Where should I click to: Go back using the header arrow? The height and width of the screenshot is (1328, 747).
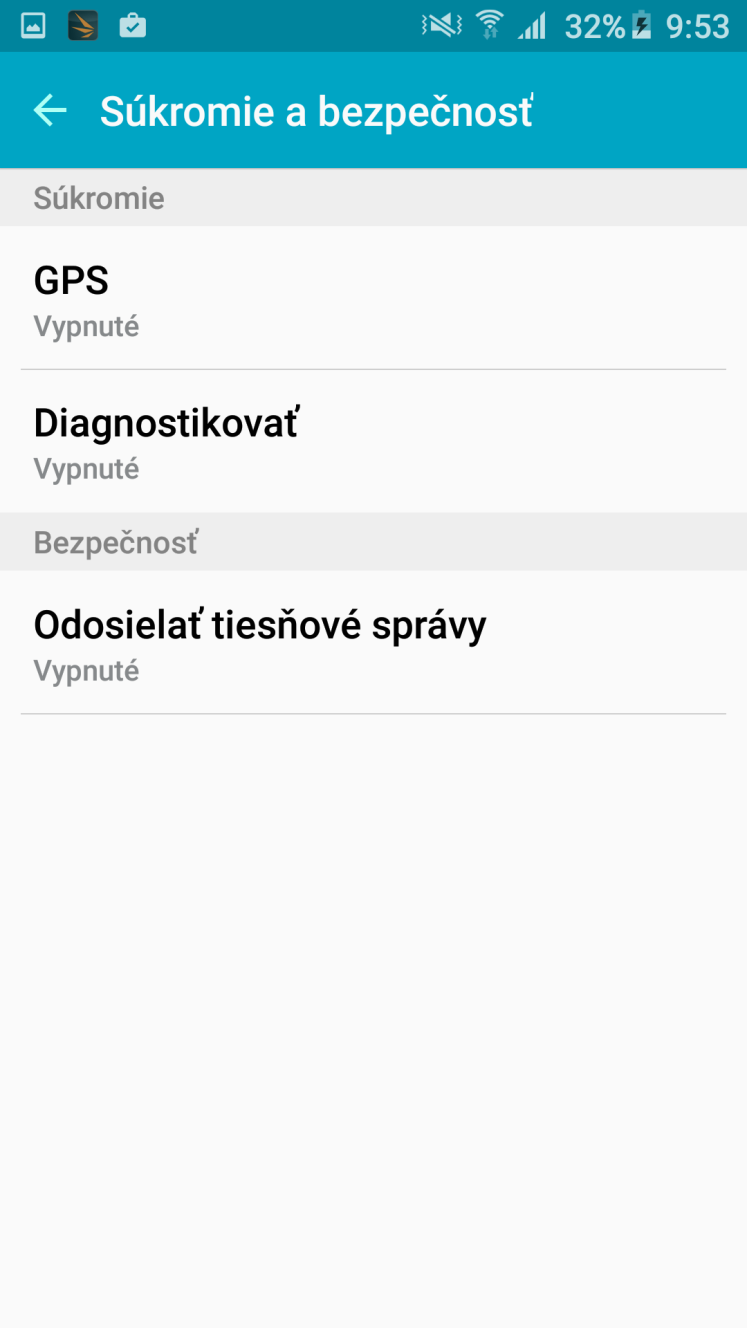point(49,111)
